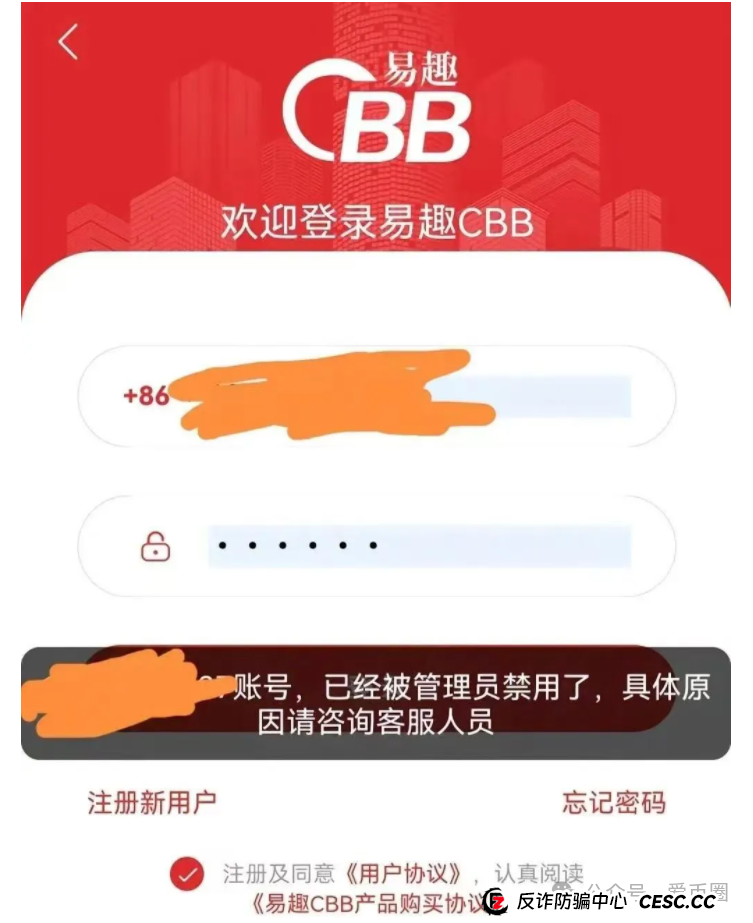Click the back arrow at top left
The width and height of the screenshot is (753, 923).
pos(67,40)
